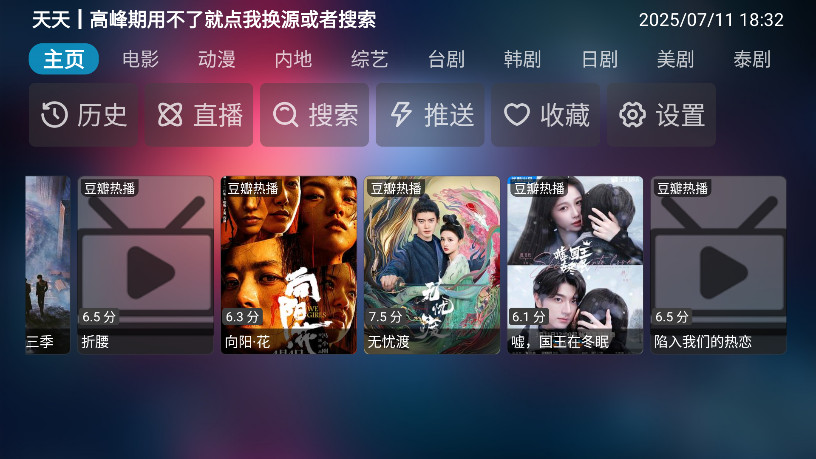Switch to the 电影 tab
This screenshot has width=816, height=459.
(141, 59)
